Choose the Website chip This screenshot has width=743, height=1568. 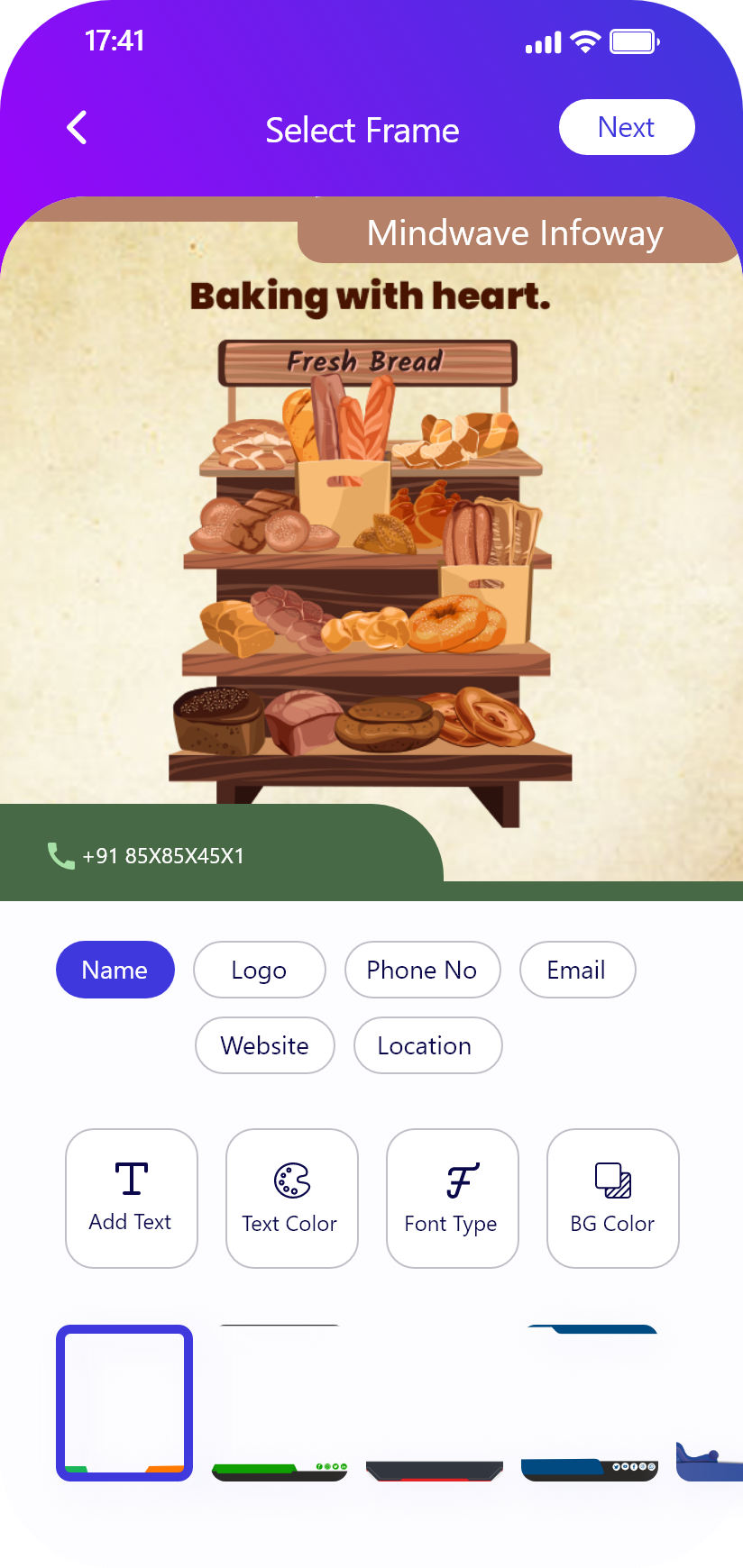click(265, 1045)
